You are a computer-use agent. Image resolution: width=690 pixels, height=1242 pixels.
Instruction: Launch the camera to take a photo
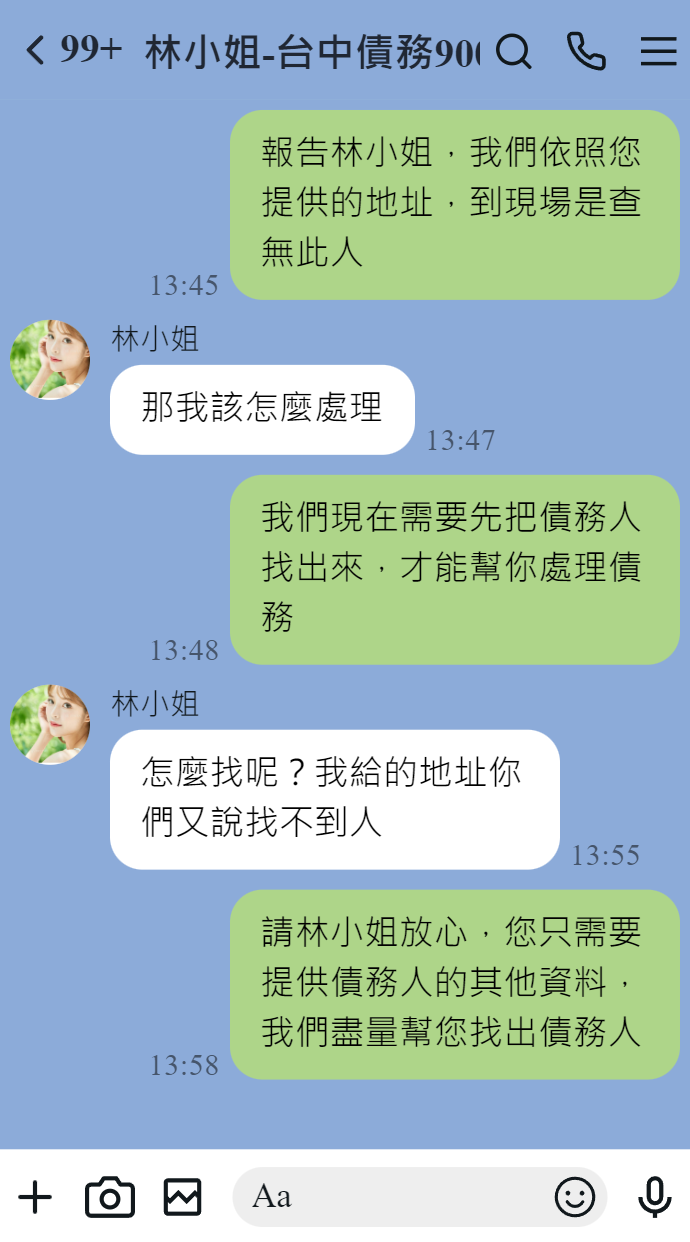[x=110, y=1197]
